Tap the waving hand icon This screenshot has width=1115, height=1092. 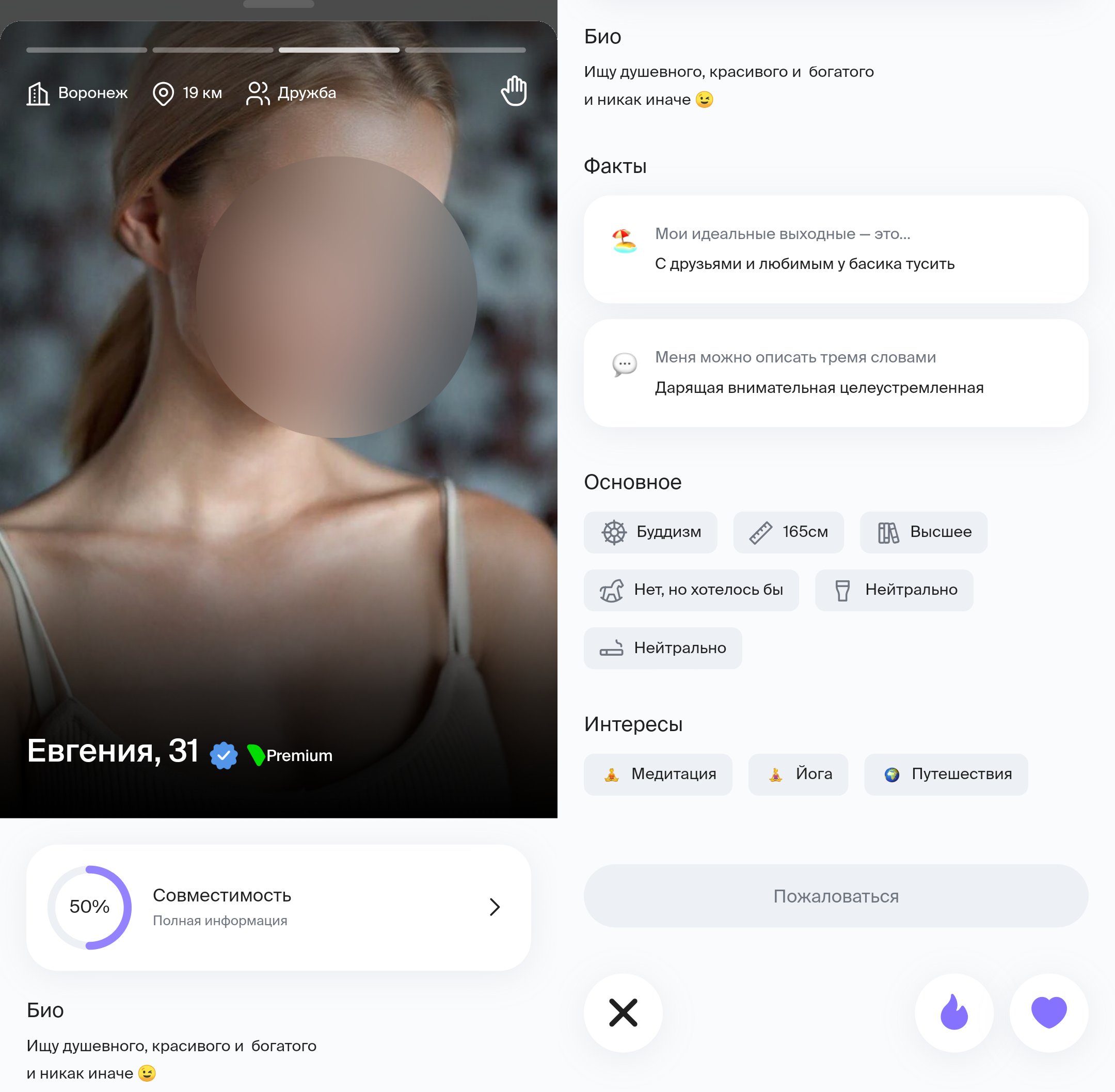(514, 92)
